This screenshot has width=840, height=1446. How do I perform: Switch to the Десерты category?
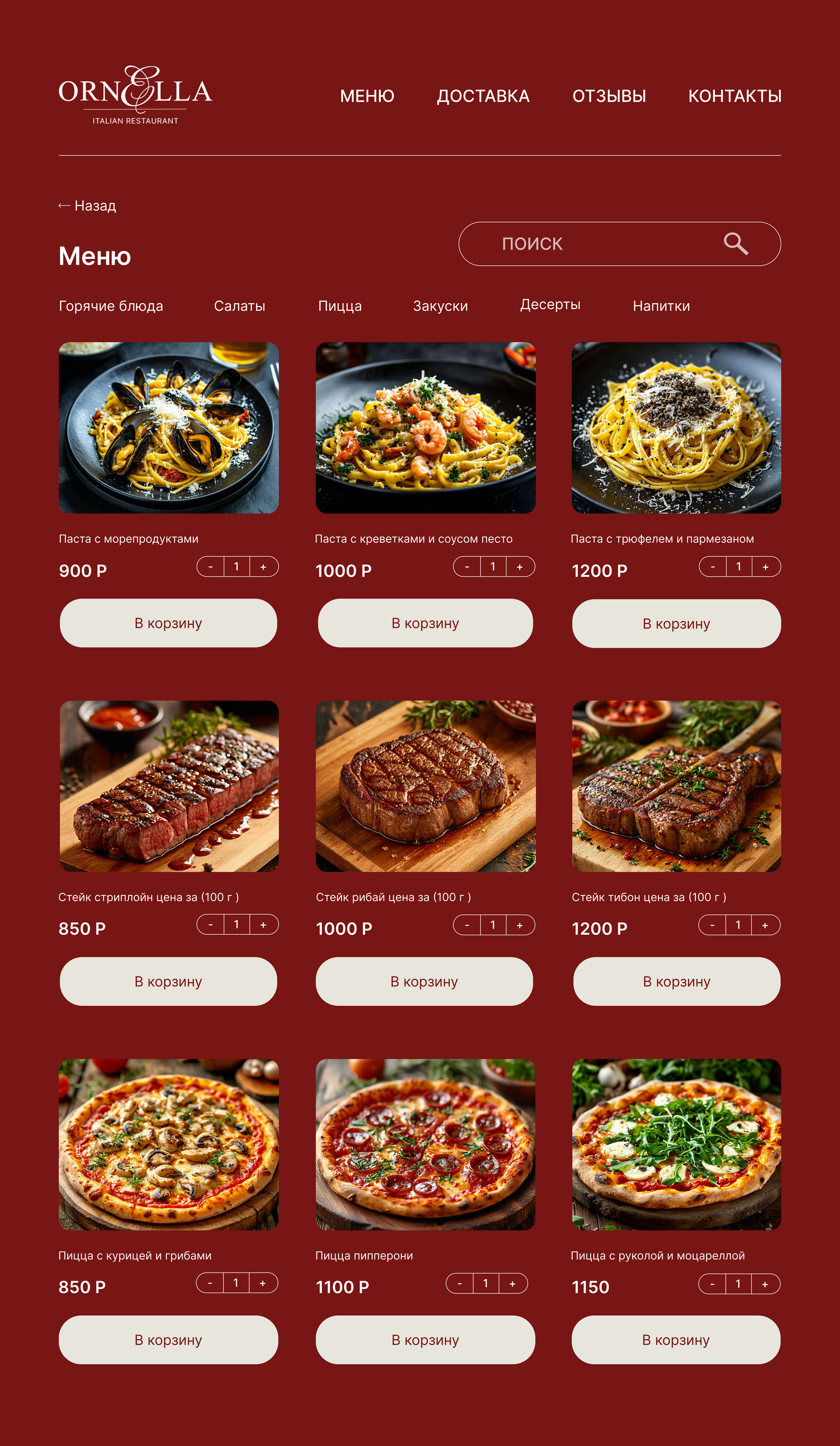(x=550, y=305)
